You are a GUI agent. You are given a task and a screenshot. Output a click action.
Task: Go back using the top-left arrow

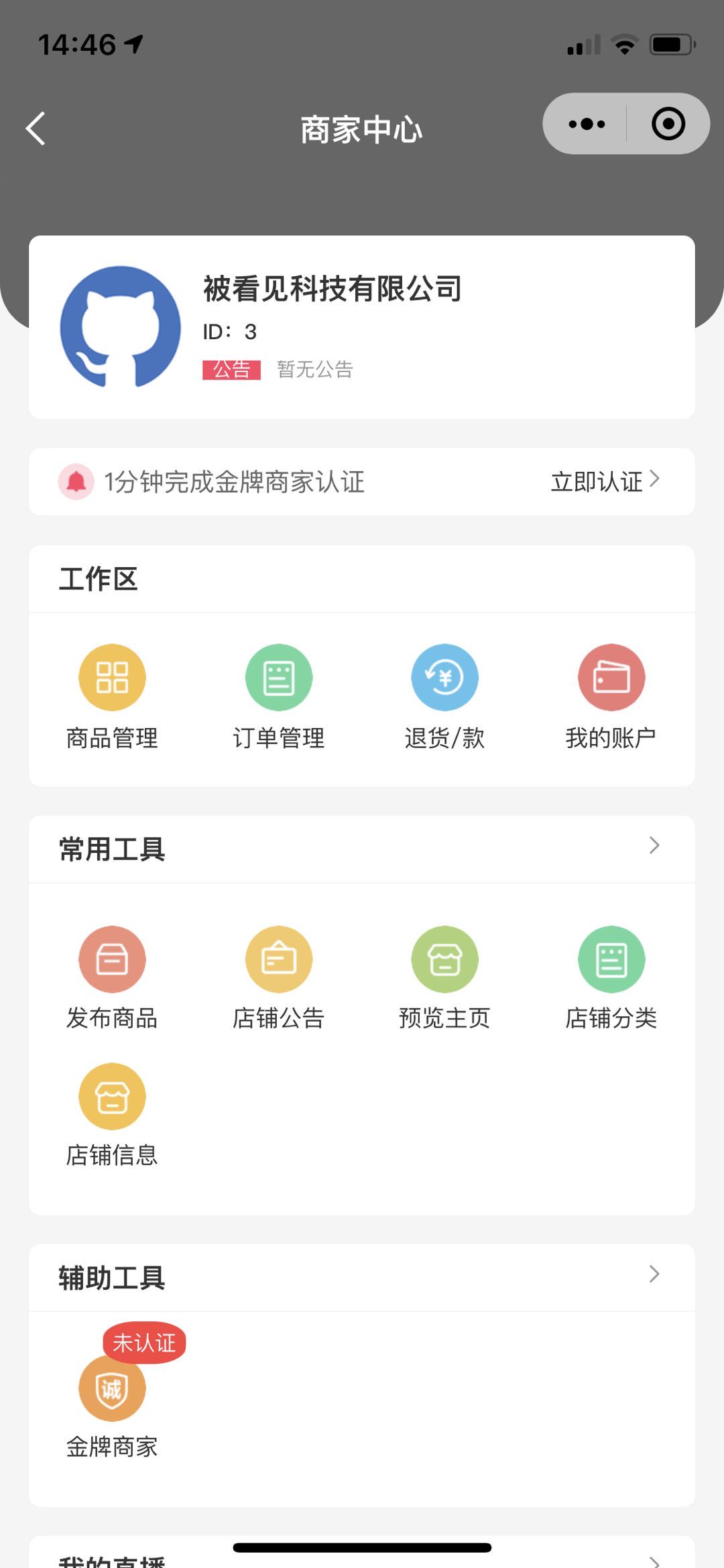(36, 128)
